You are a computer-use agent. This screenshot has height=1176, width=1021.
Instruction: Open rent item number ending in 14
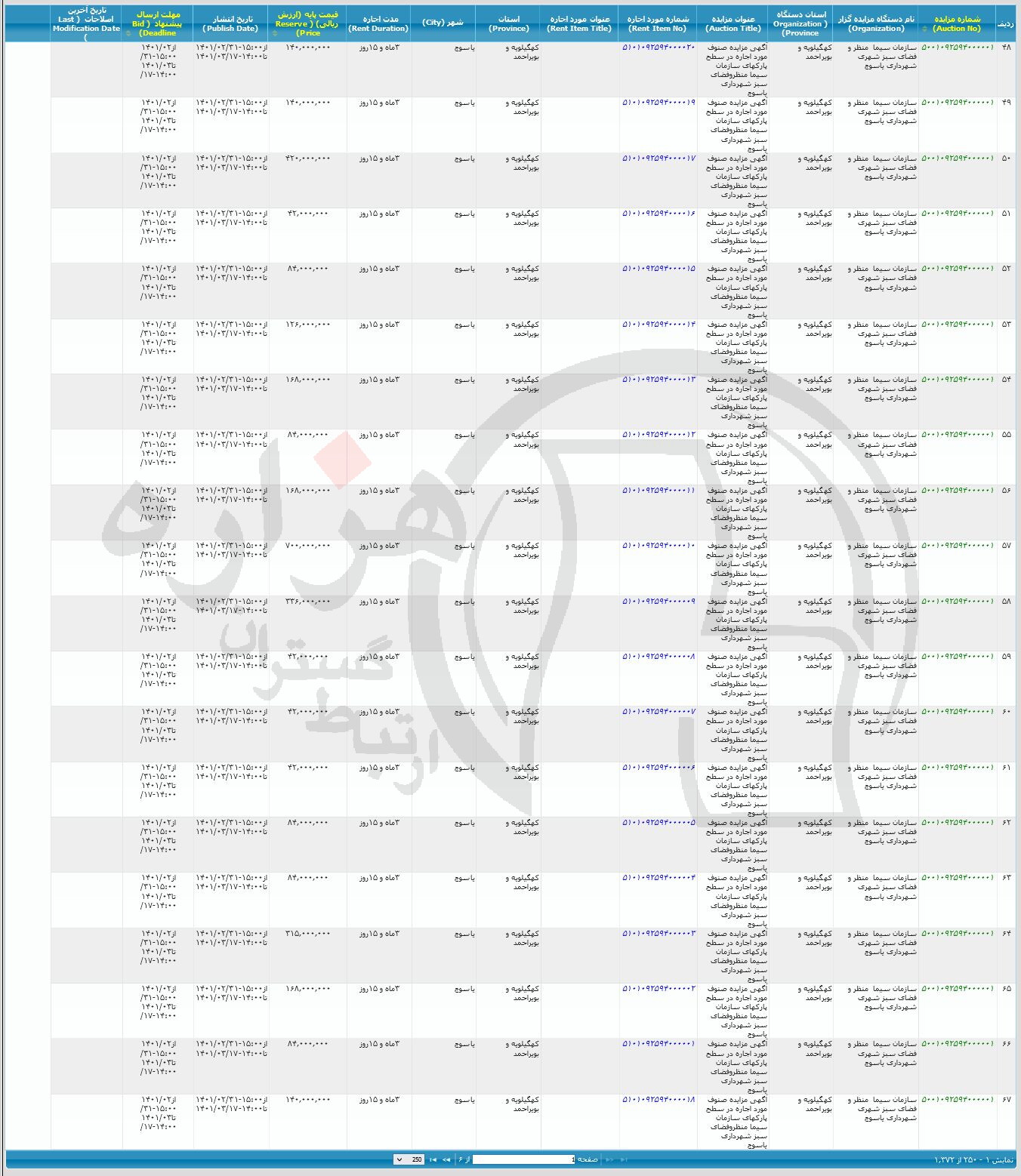coord(658,325)
